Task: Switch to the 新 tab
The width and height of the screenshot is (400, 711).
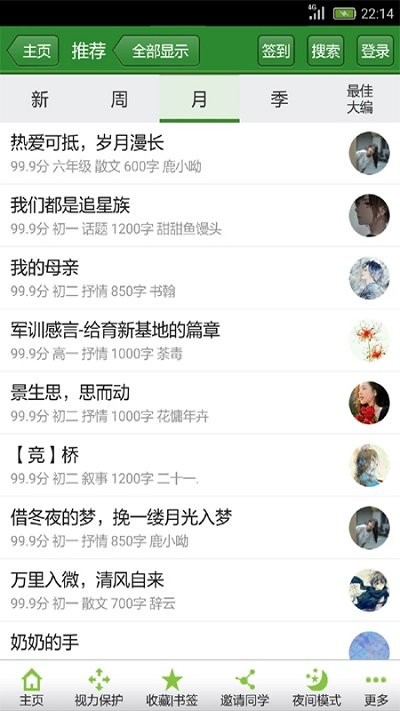Action: pyautogui.click(x=40, y=99)
